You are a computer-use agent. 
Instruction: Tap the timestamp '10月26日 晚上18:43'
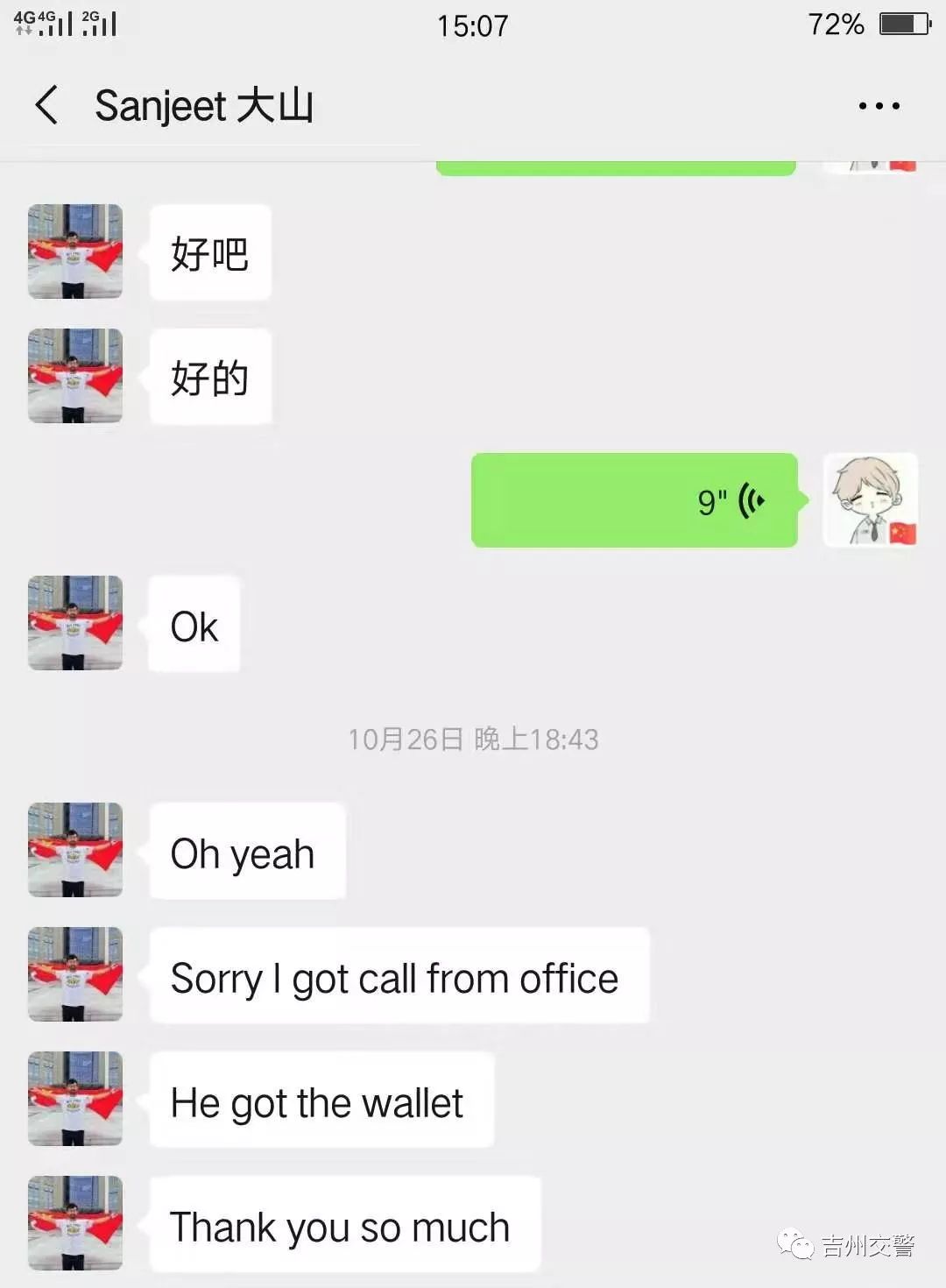coord(473,739)
